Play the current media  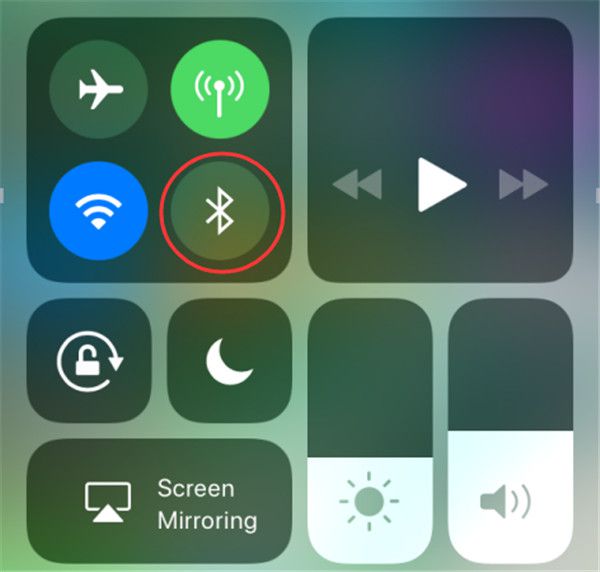(x=441, y=185)
